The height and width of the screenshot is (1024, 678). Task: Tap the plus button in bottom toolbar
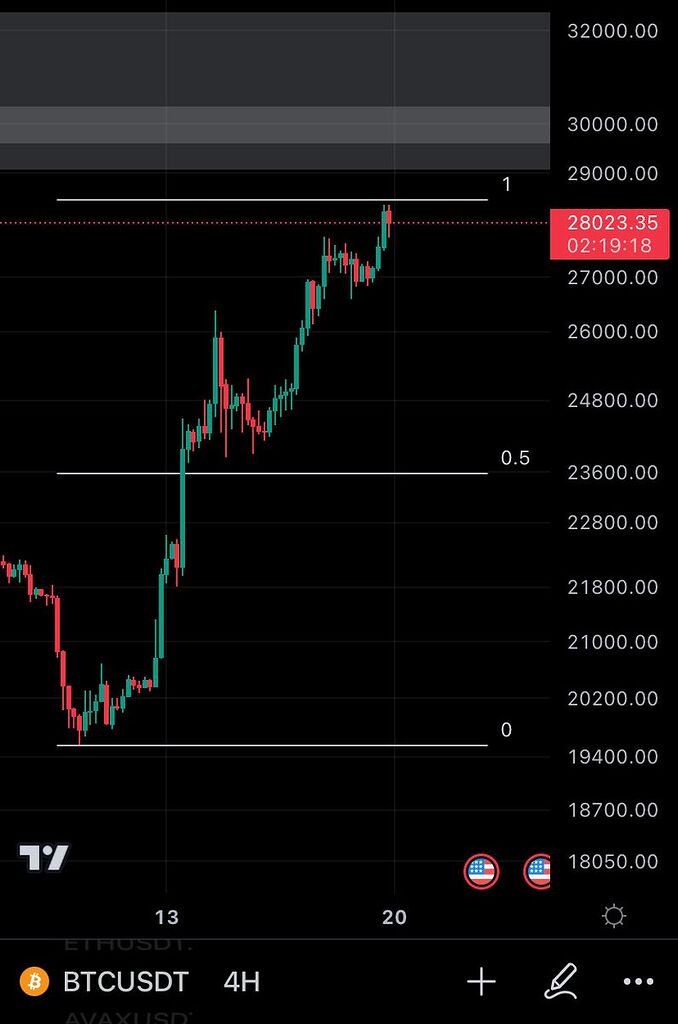481,982
